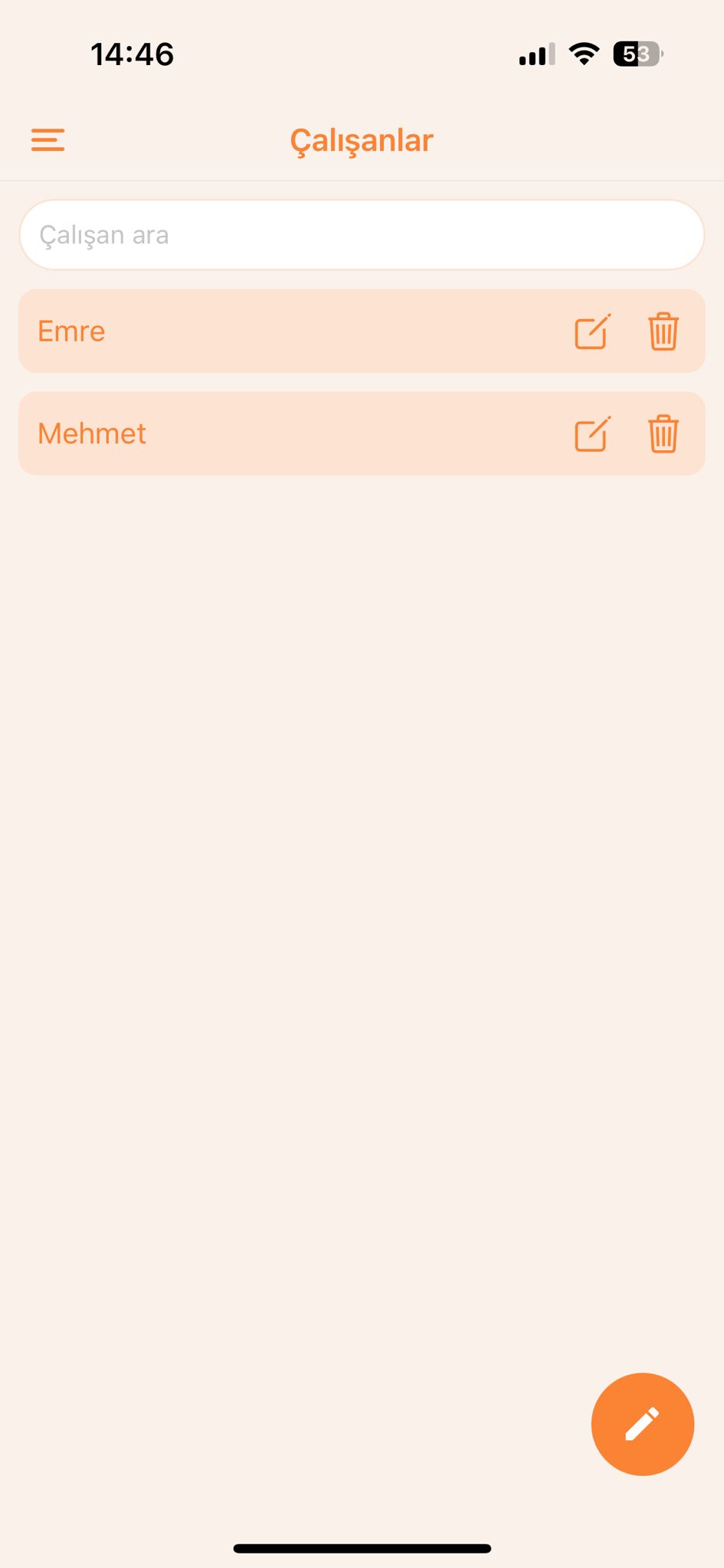Open the edit icon for Emre
The height and width of the screenshot is (1568, 724).
click(591, 332)
